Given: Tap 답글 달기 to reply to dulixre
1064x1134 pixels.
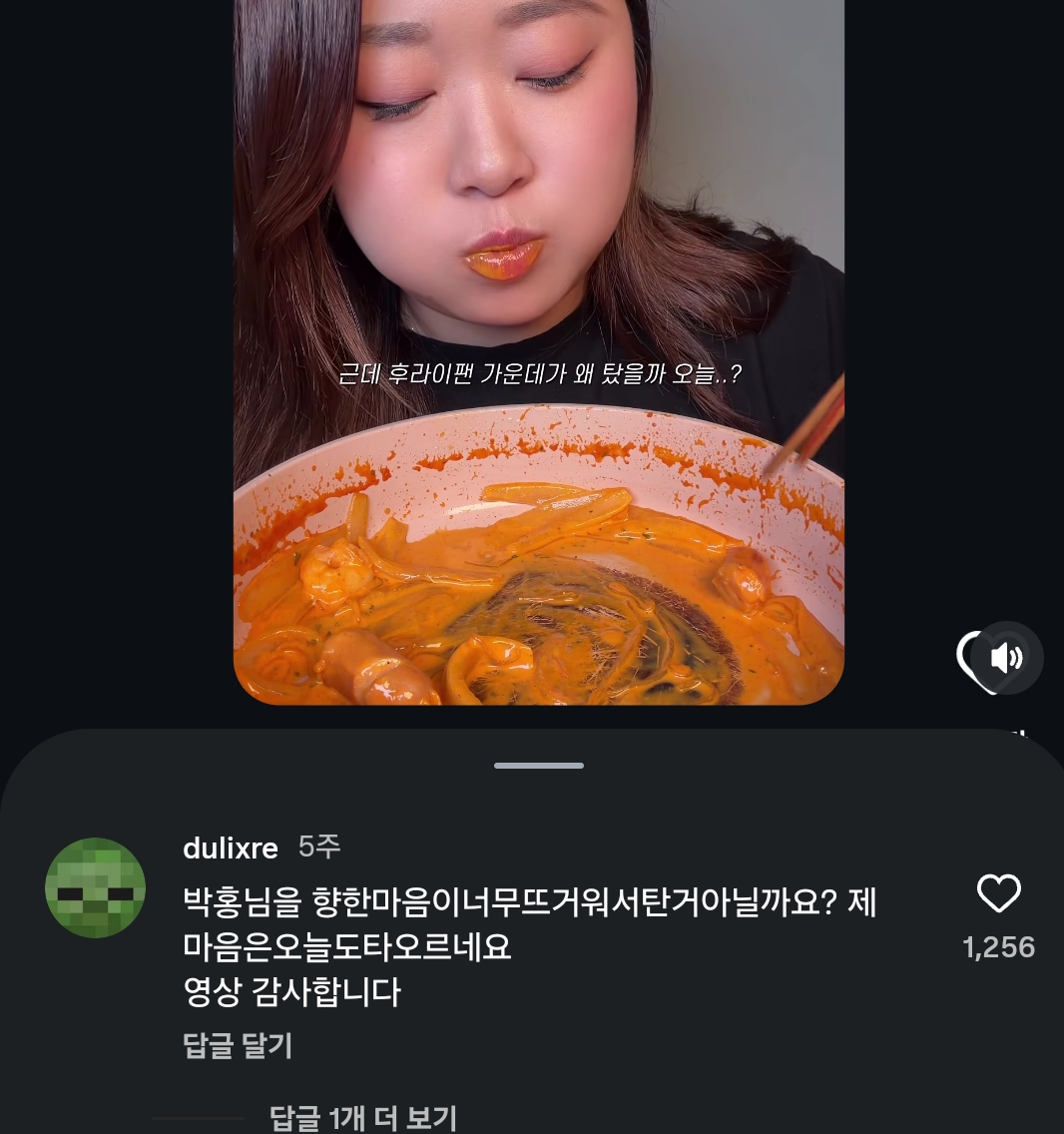Looking at the screenshot, I should tap(238, 1045).
